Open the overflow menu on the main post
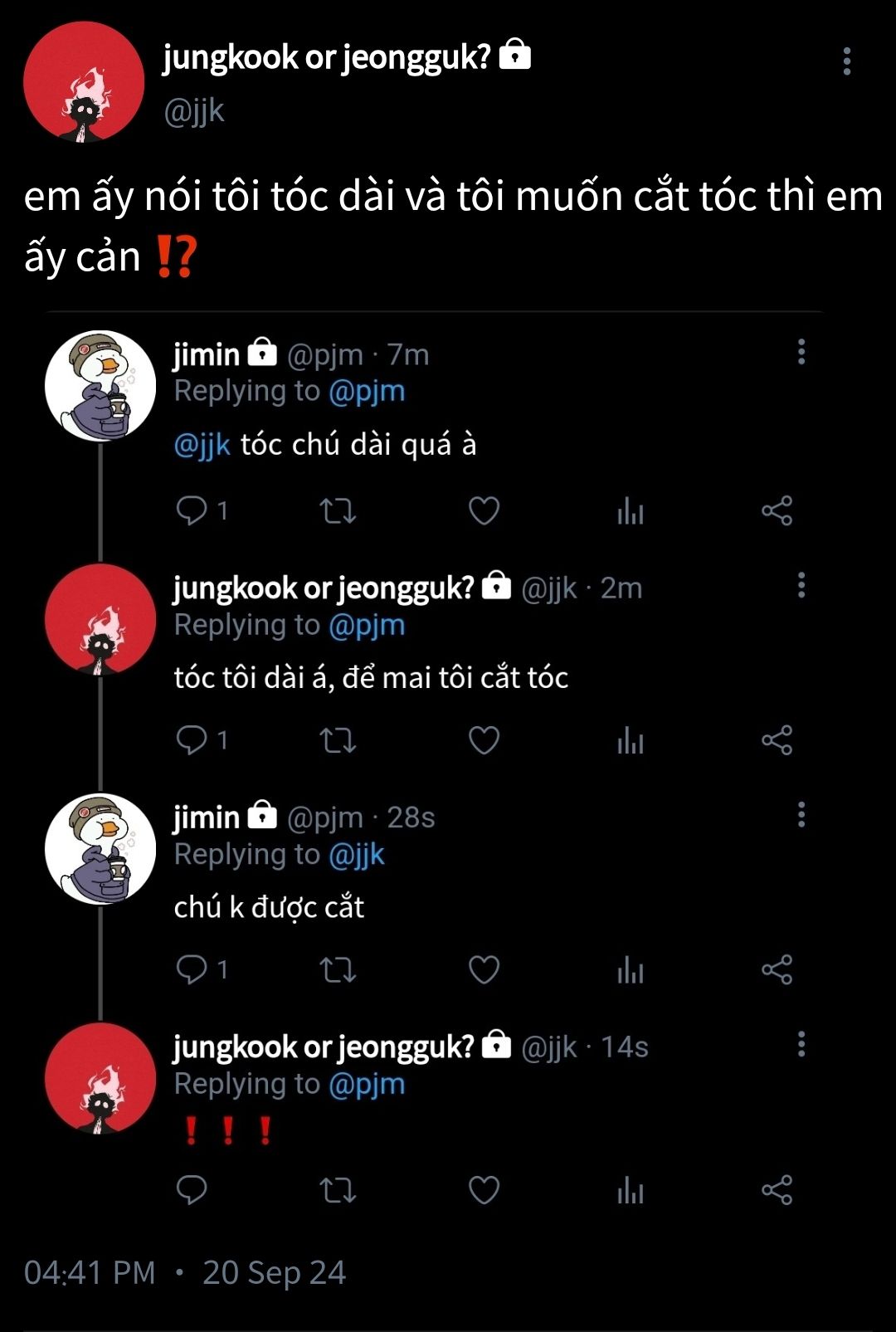The image size is (896, 1332). (846, 61)
